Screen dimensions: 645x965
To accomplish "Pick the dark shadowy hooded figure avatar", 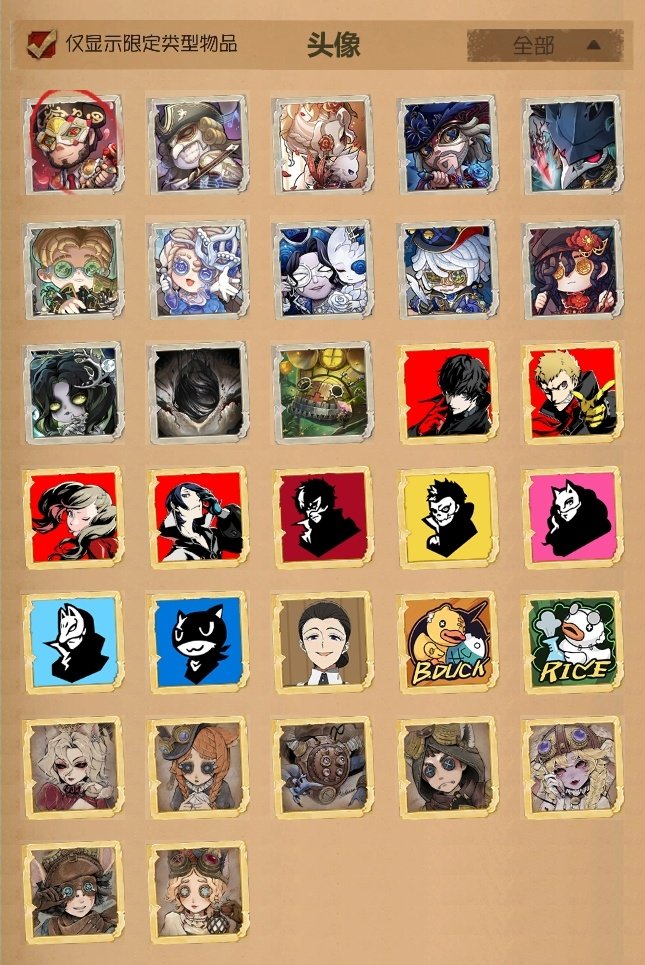I will (x=197, y=393).
